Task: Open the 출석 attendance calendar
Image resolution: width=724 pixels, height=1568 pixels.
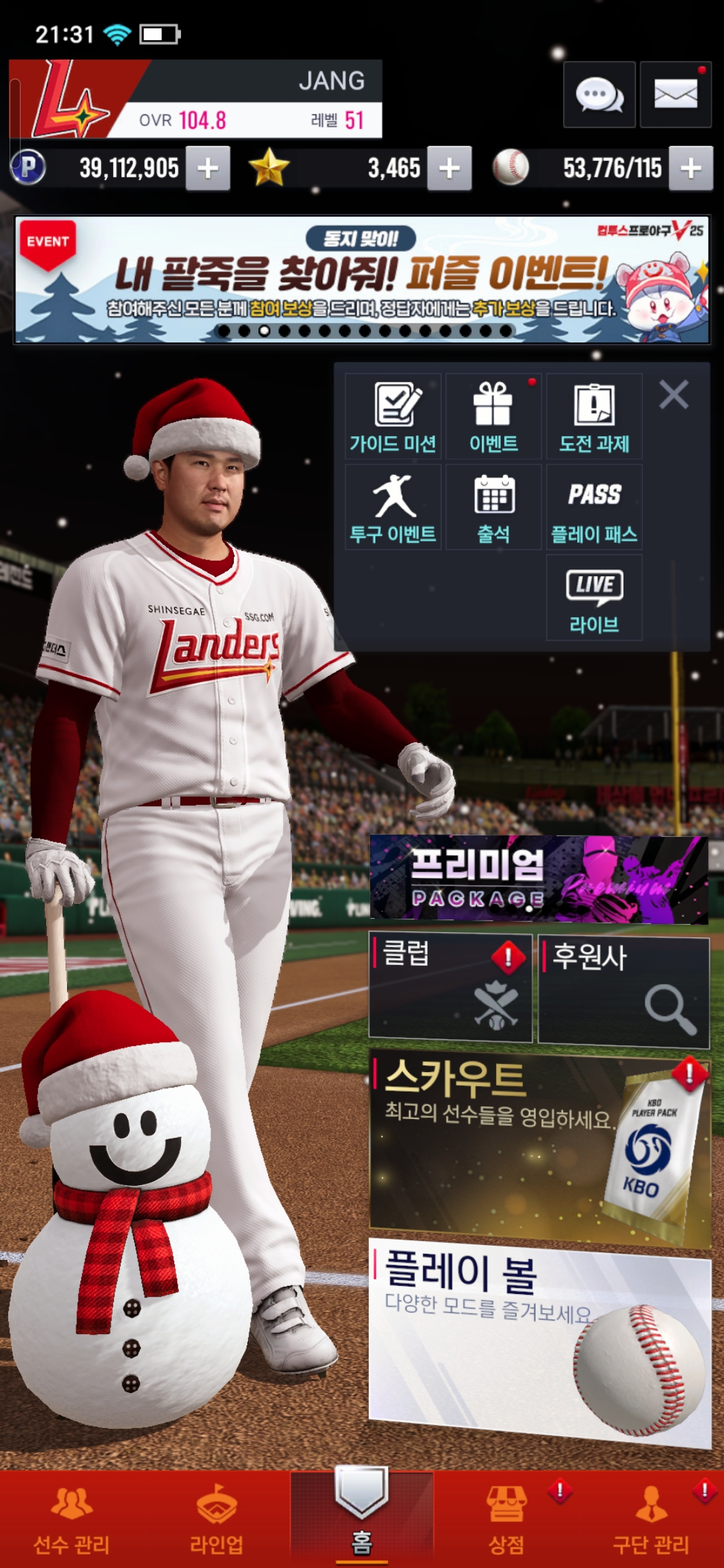Action: click(493, 507)
